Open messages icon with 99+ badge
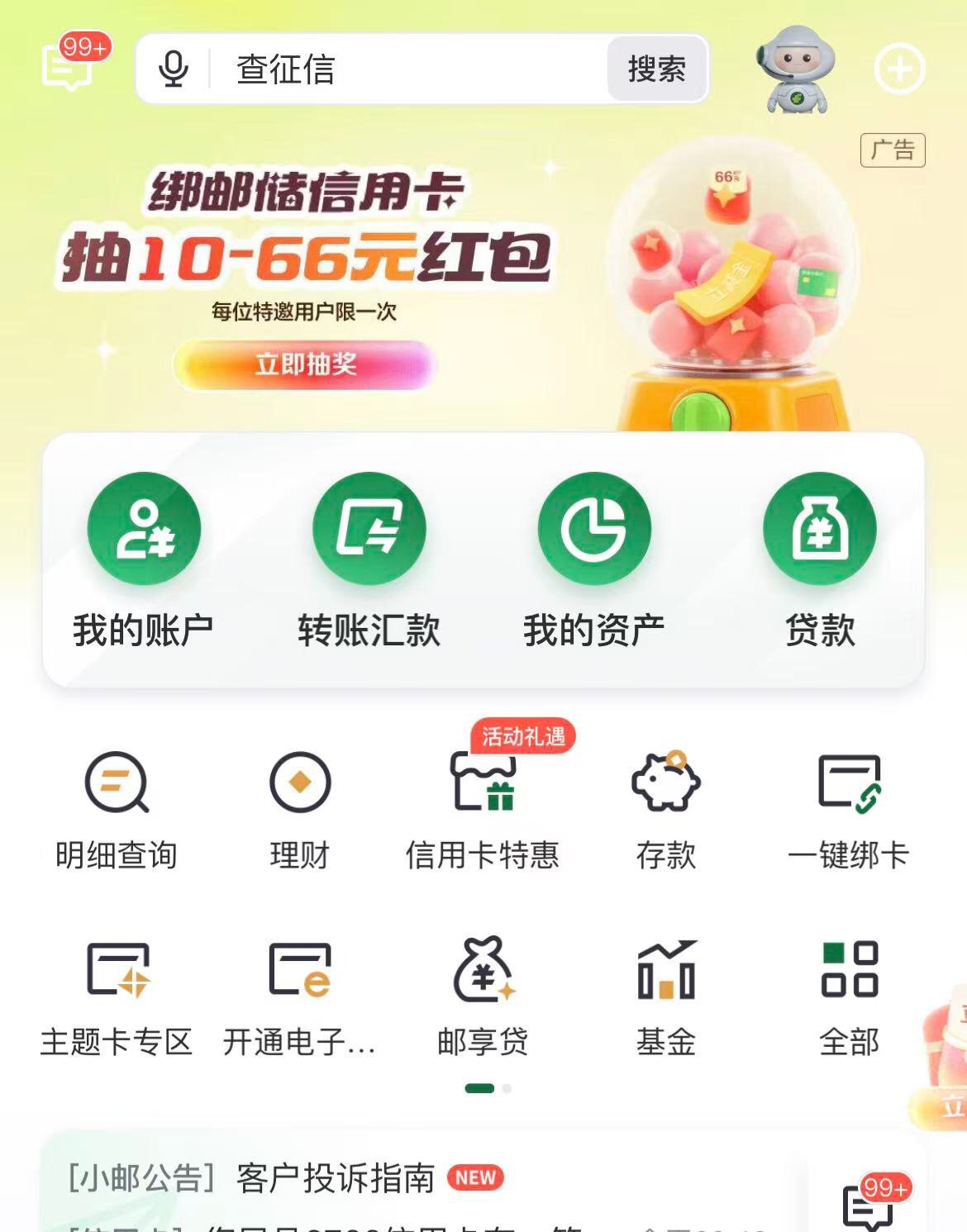The image size is (967, 1232). coord(69,66)
